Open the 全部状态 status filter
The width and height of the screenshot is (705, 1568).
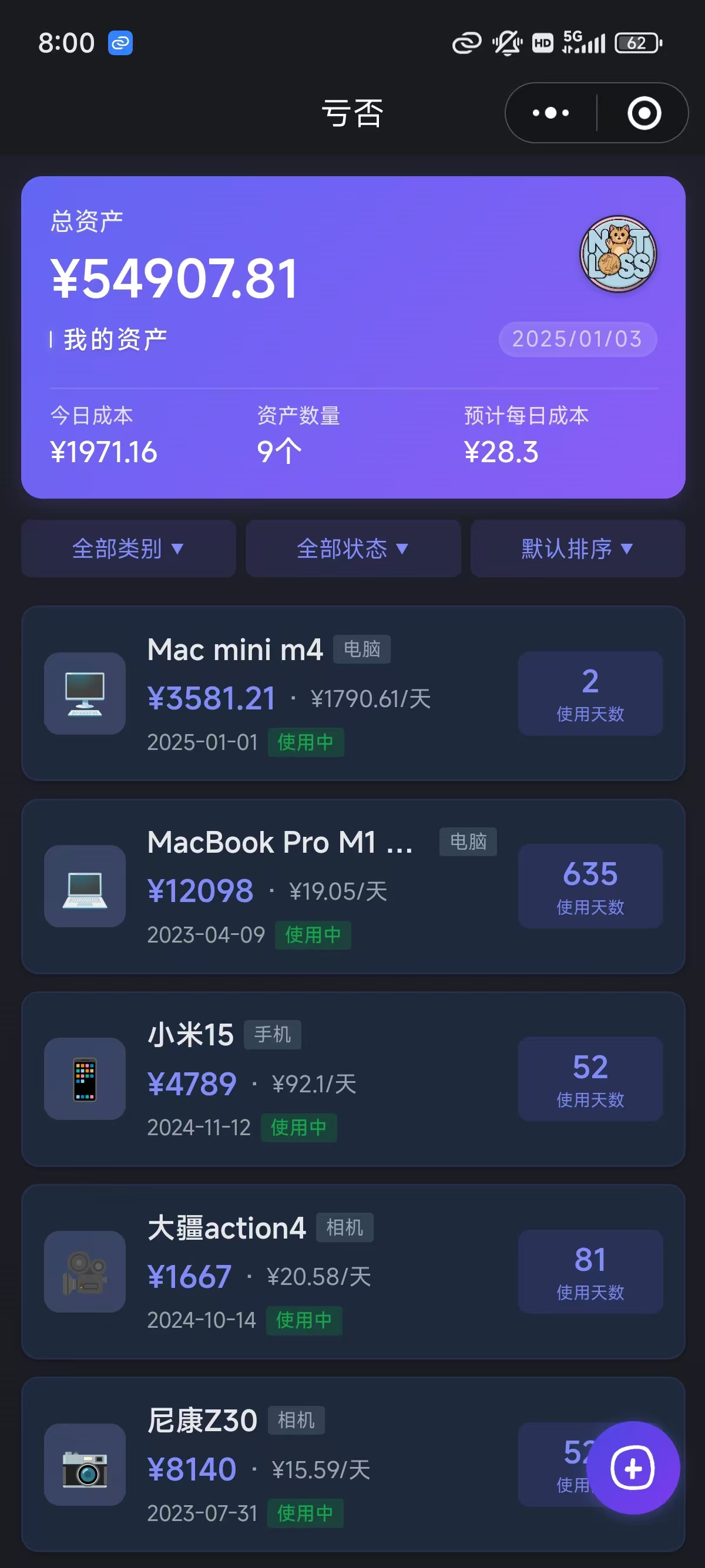click(352, 549)
